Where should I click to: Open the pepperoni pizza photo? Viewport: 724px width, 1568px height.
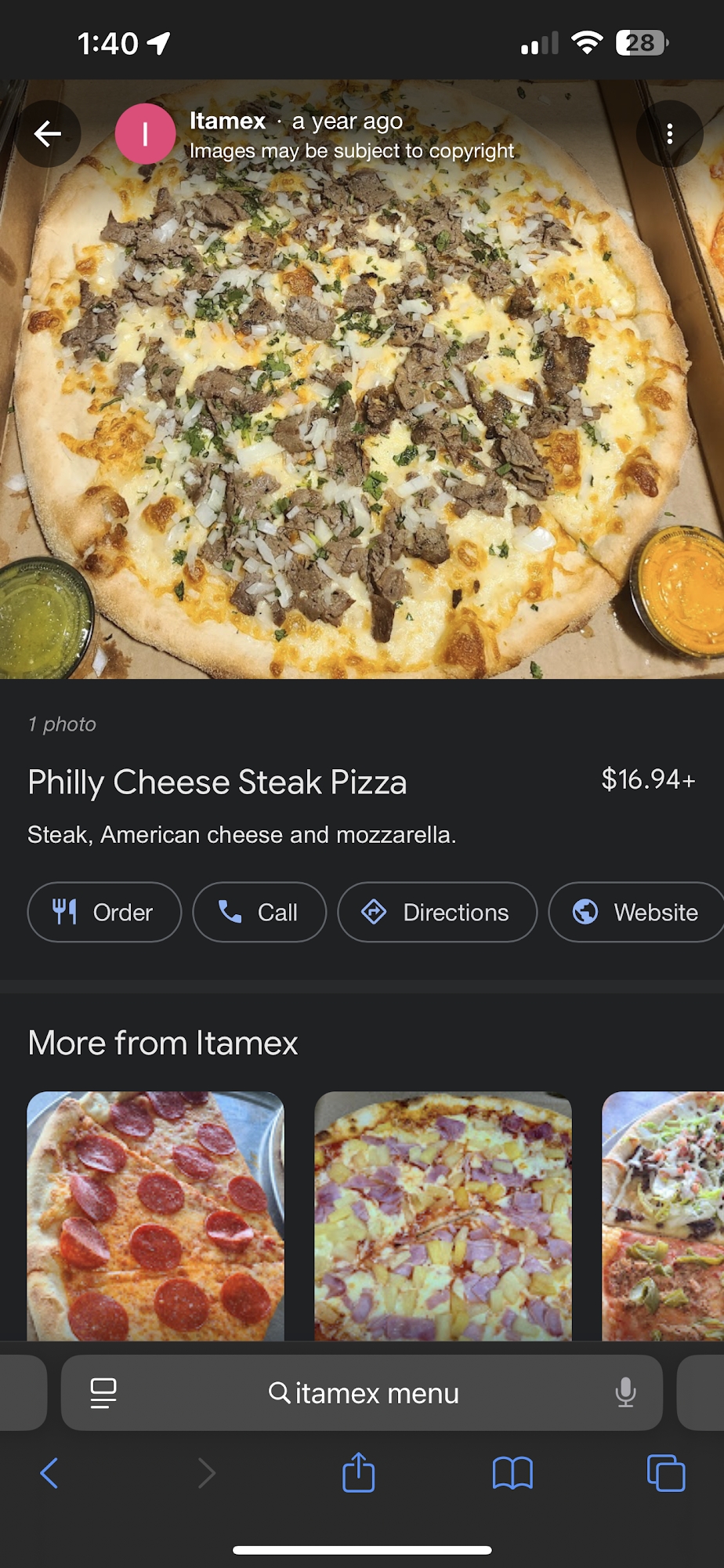[155, 1215]
